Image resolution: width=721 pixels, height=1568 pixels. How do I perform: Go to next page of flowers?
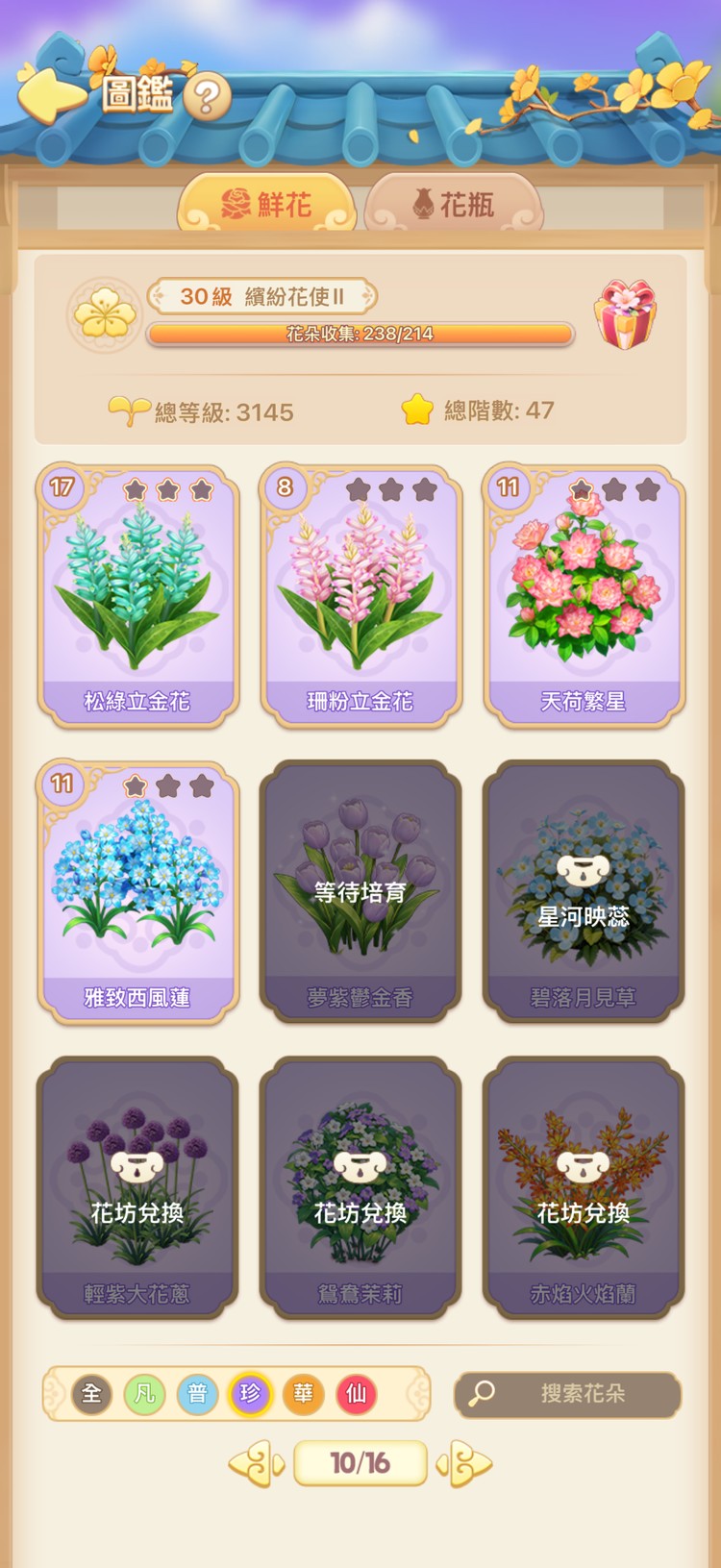pos(465,1463)
